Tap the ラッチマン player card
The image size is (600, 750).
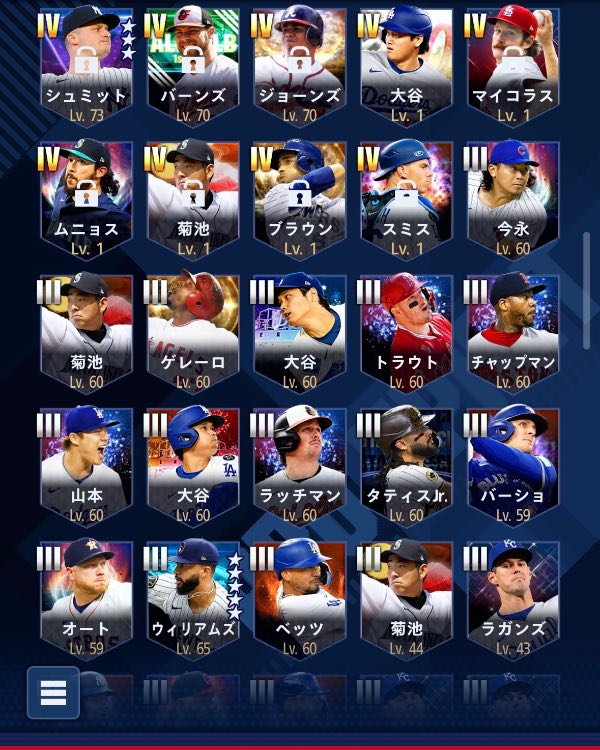299,466
